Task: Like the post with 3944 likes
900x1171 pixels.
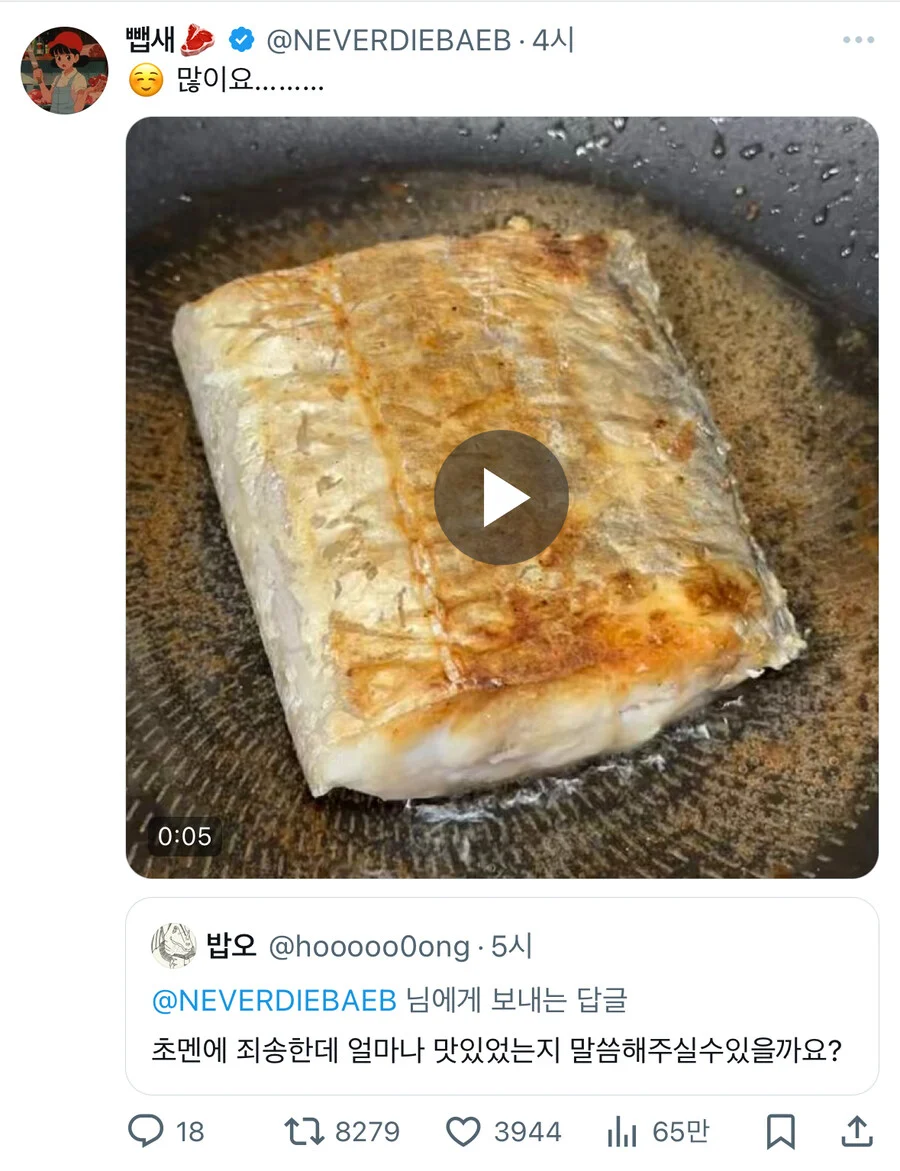Action: click(463, 1132)
